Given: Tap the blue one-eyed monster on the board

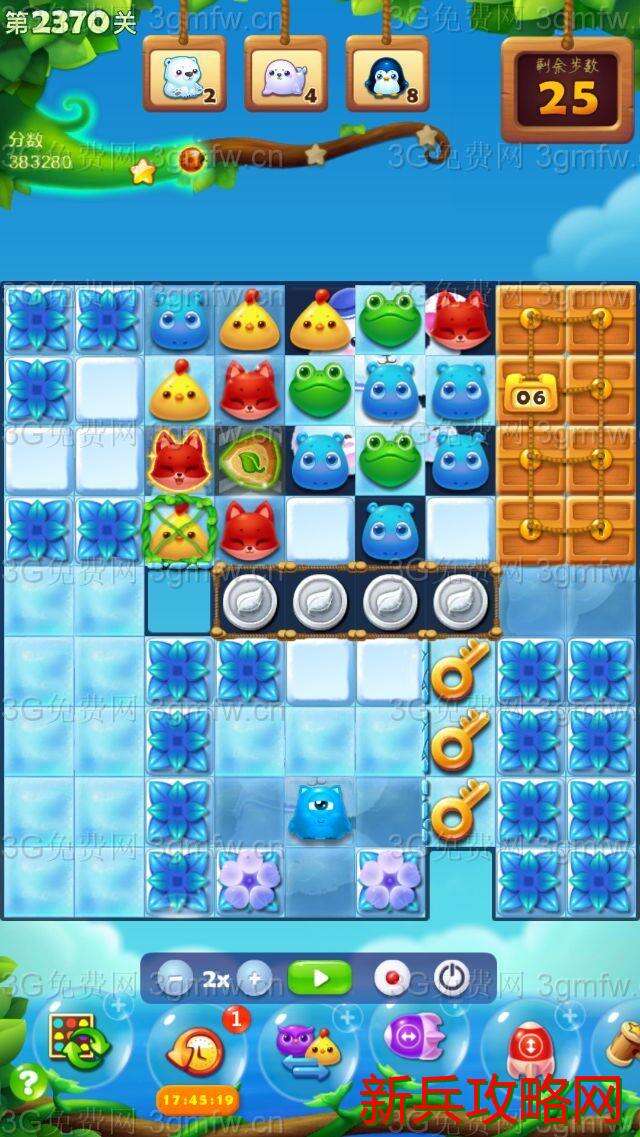Looking at the screenshot, I should (x=320, y=811).
